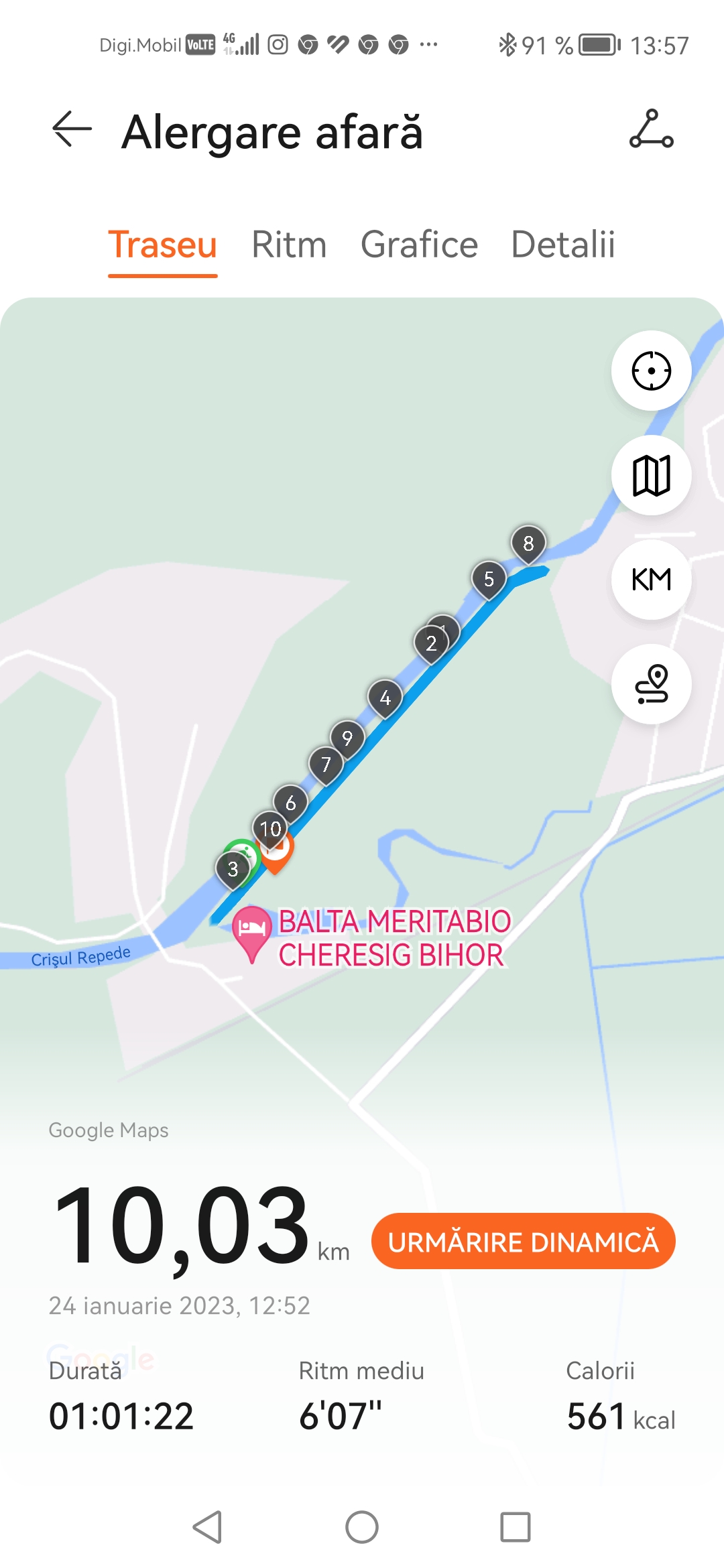
Task: Tap the route pin marker button
Action: click(x=651, y=684)
